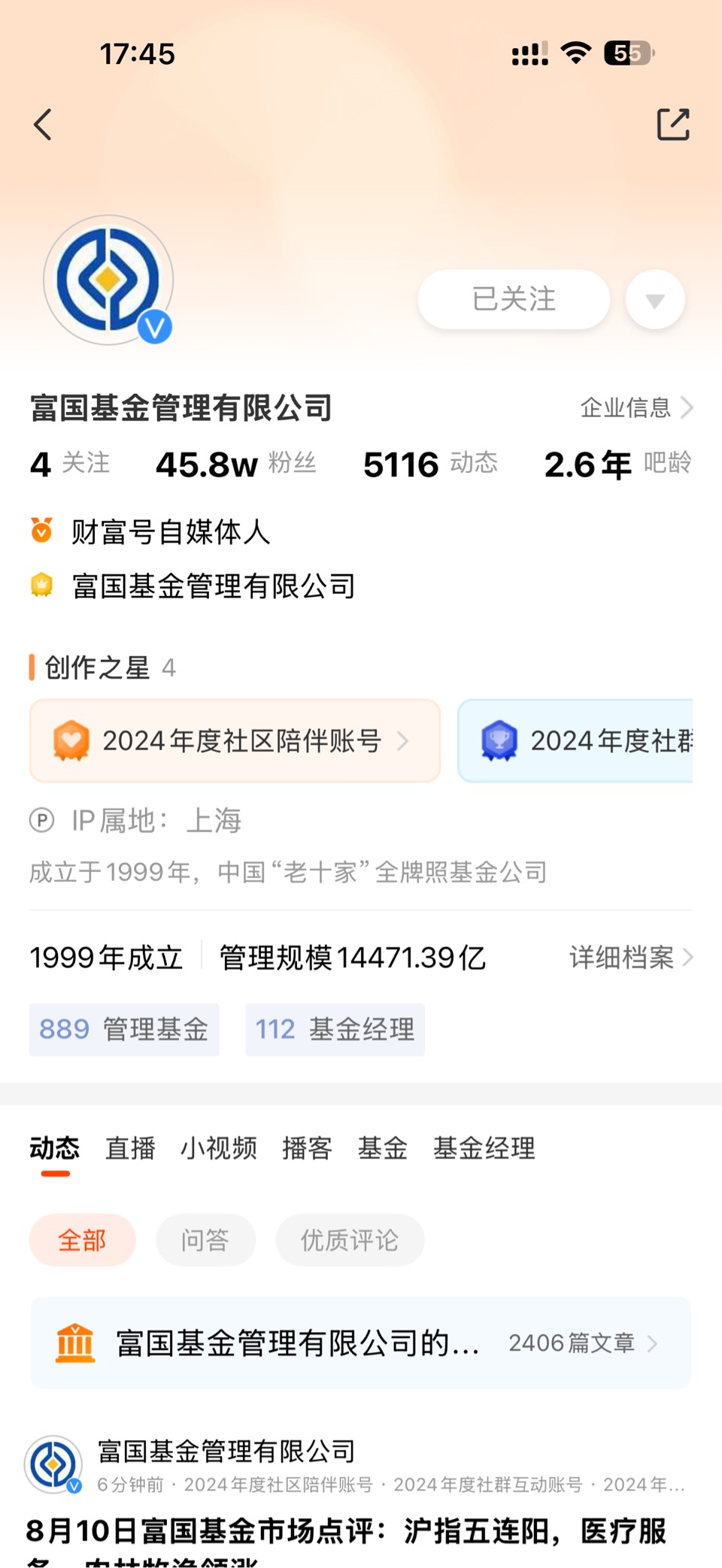Share this profile via top-right icon
722x1568 pixels.
click(672, 125)
